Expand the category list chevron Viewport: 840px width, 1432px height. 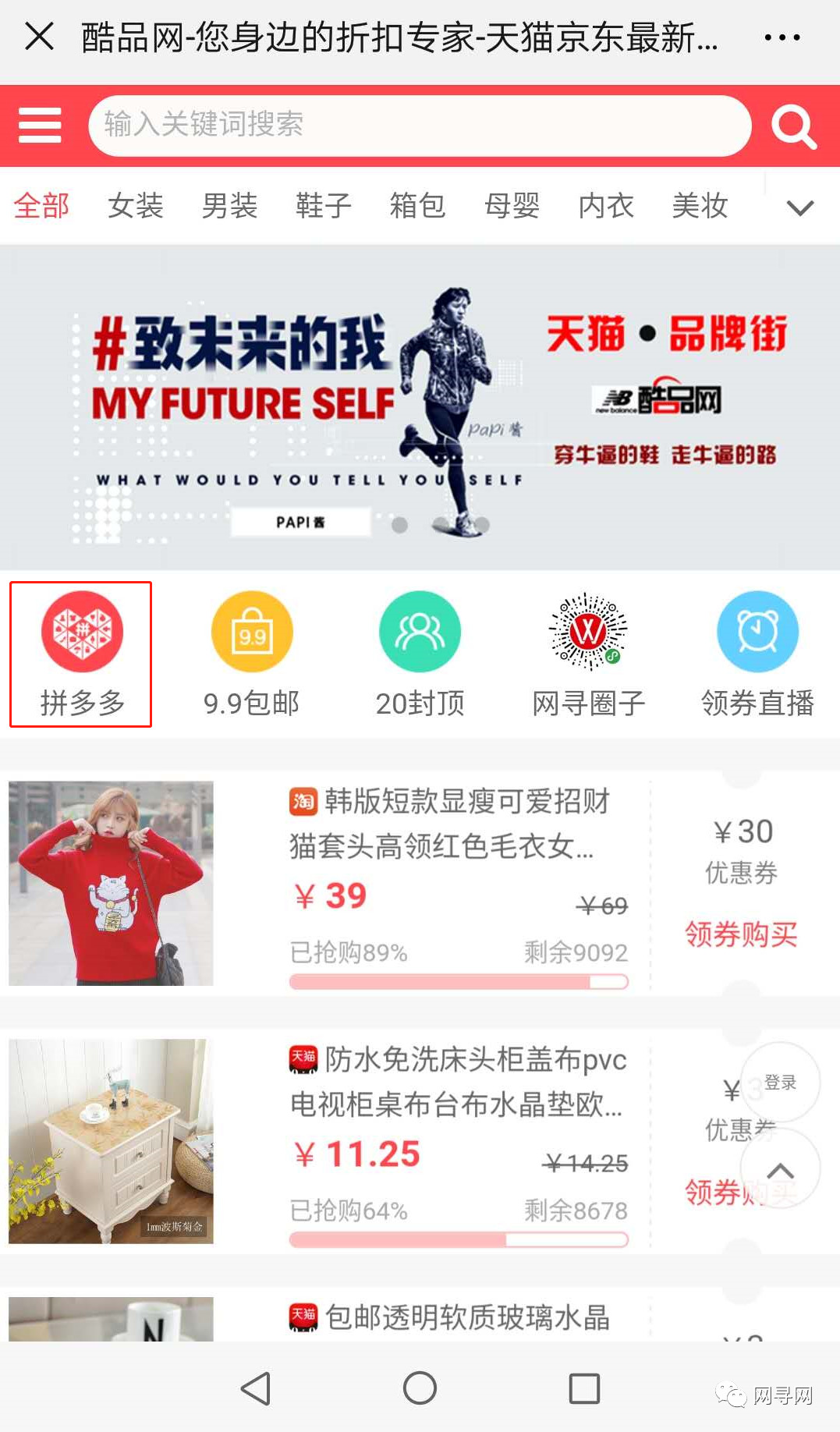tap(799, 207)
